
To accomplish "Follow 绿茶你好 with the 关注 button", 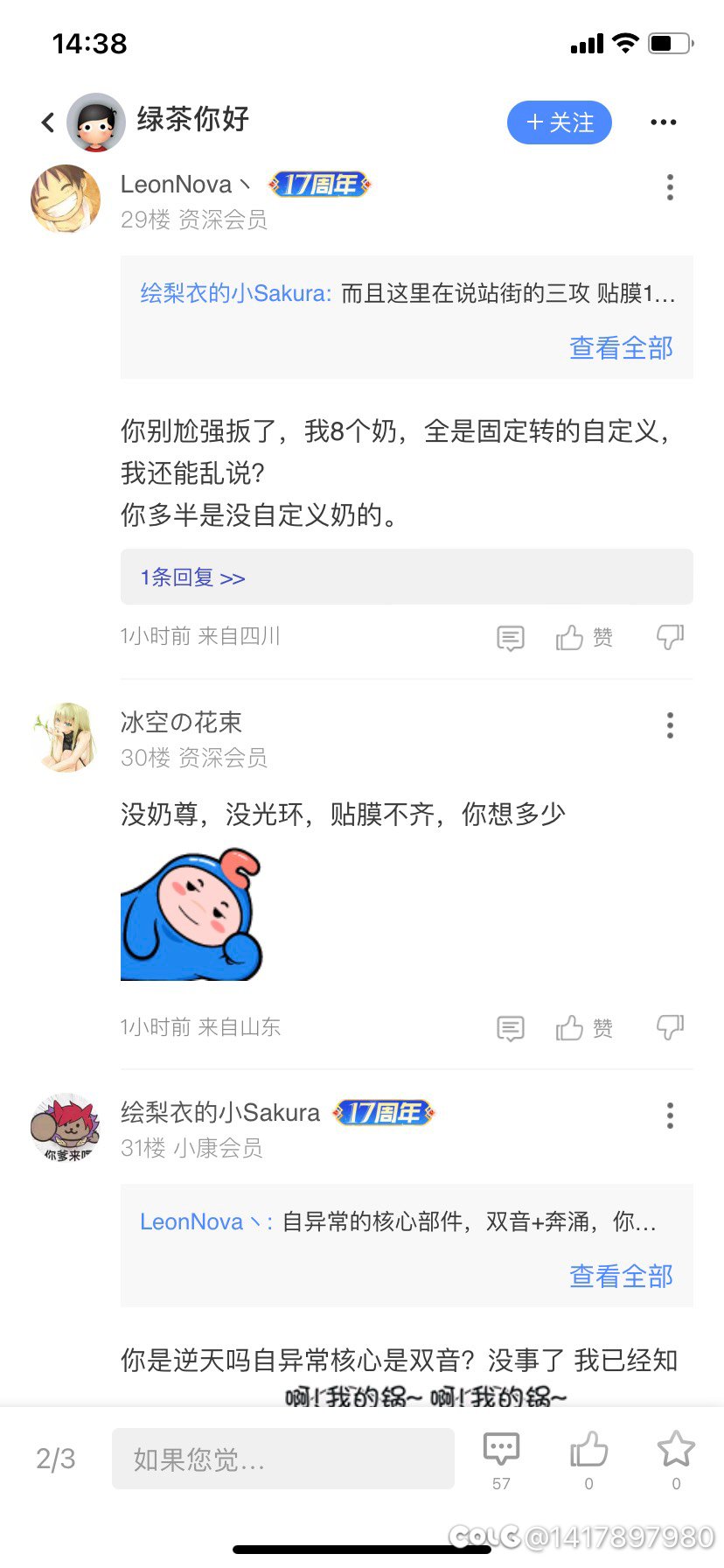I will tap(560, 122).
